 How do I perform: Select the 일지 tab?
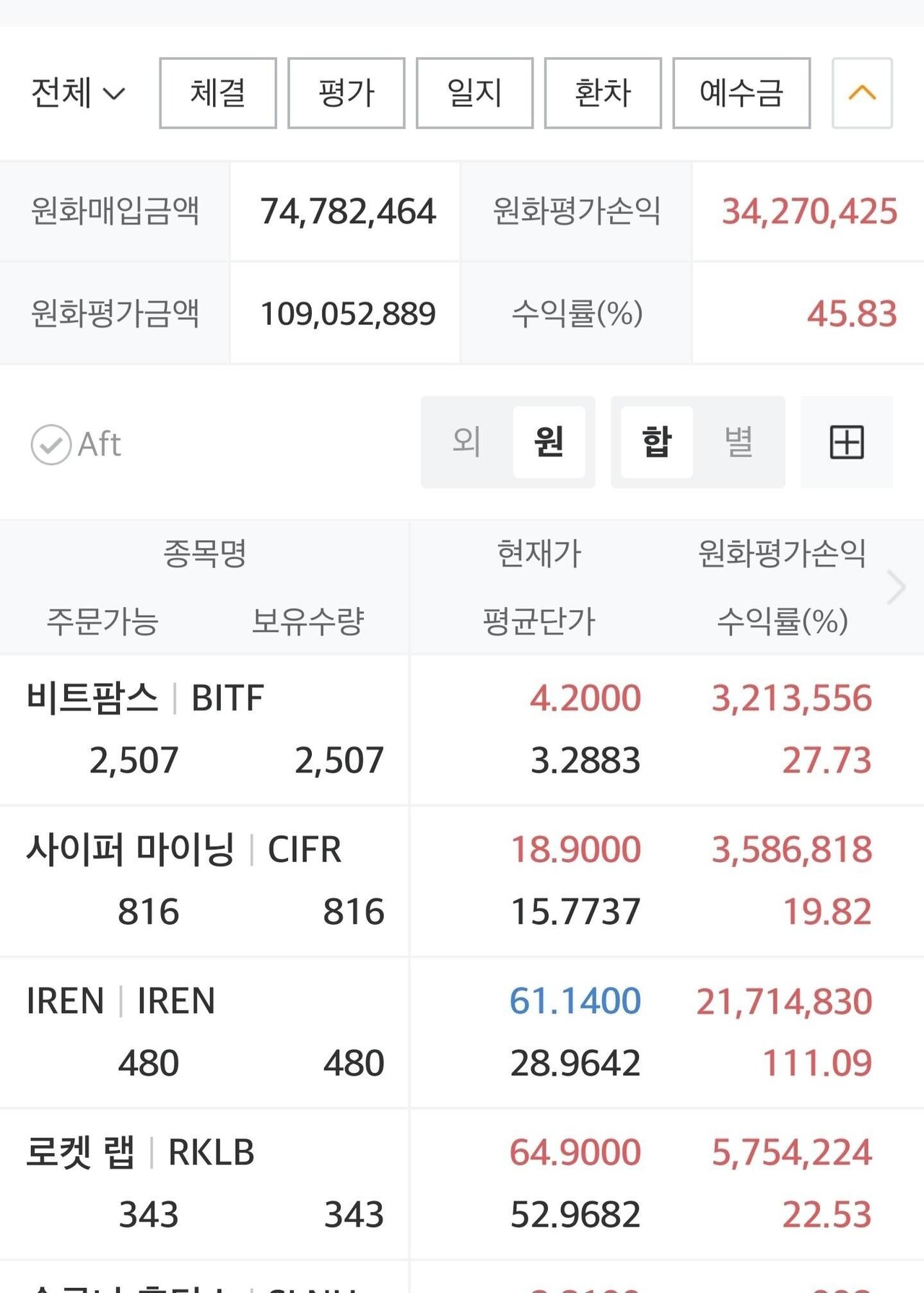point(474,93)
